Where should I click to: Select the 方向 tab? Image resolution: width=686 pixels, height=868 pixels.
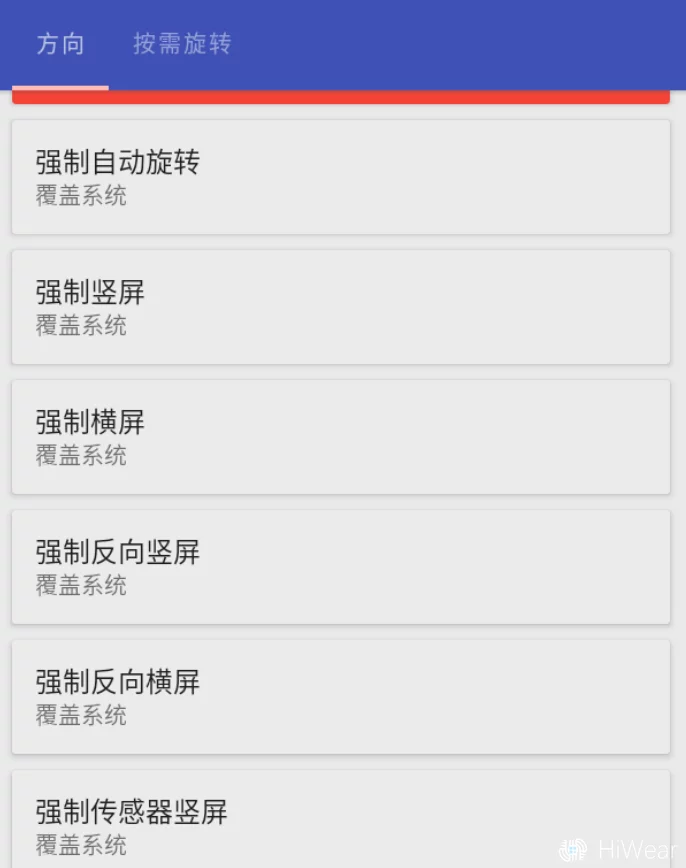click(60, 44)
